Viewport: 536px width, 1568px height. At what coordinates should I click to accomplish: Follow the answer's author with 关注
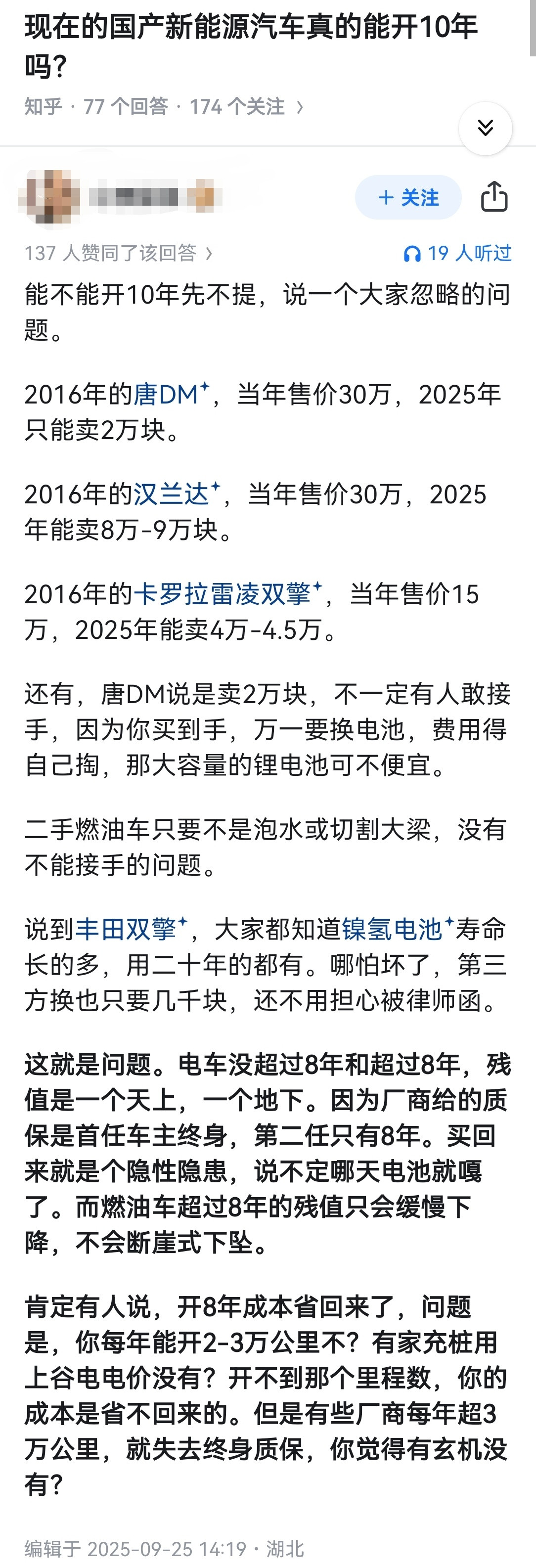coord(407,197)
